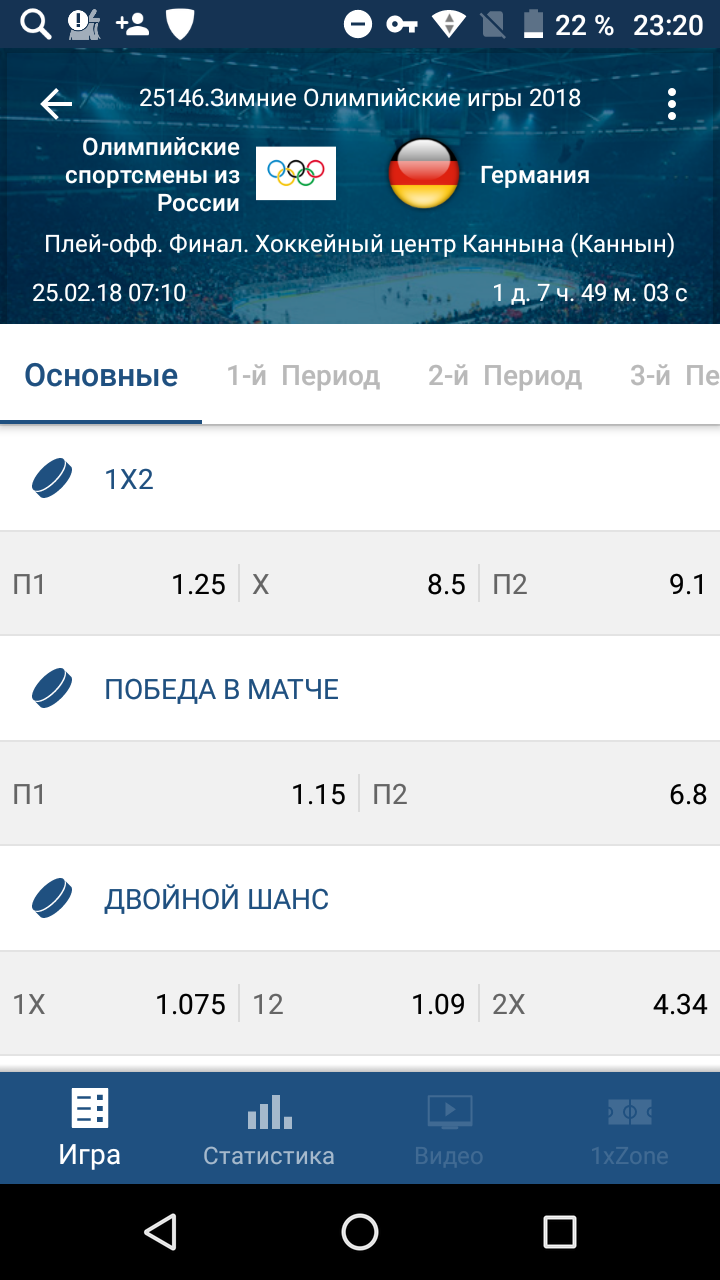Go to the Android home screen
Screen dimensions: 720x1280
tap(360, 1232)
